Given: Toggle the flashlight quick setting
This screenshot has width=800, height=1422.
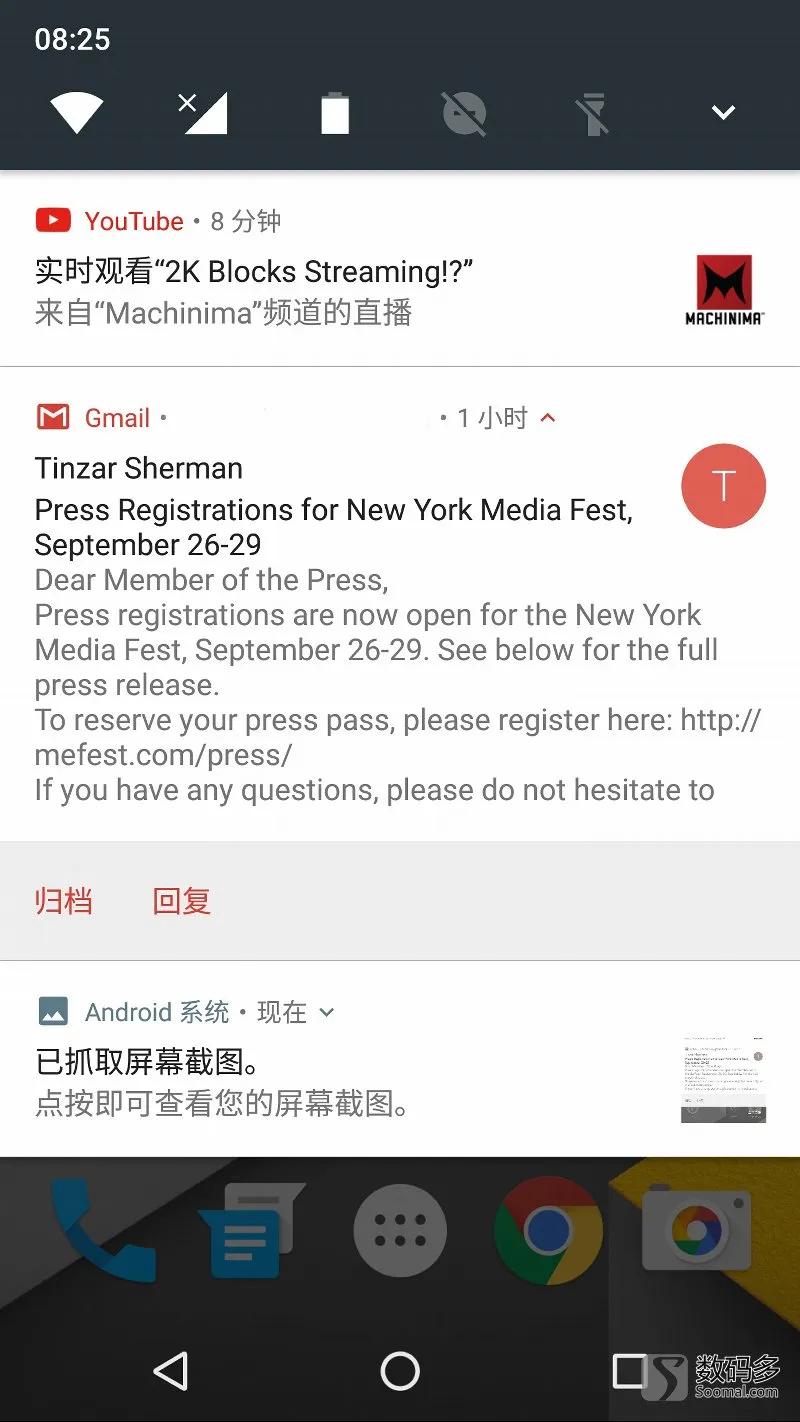Looking at the screenshot, I should click(593, 113).
